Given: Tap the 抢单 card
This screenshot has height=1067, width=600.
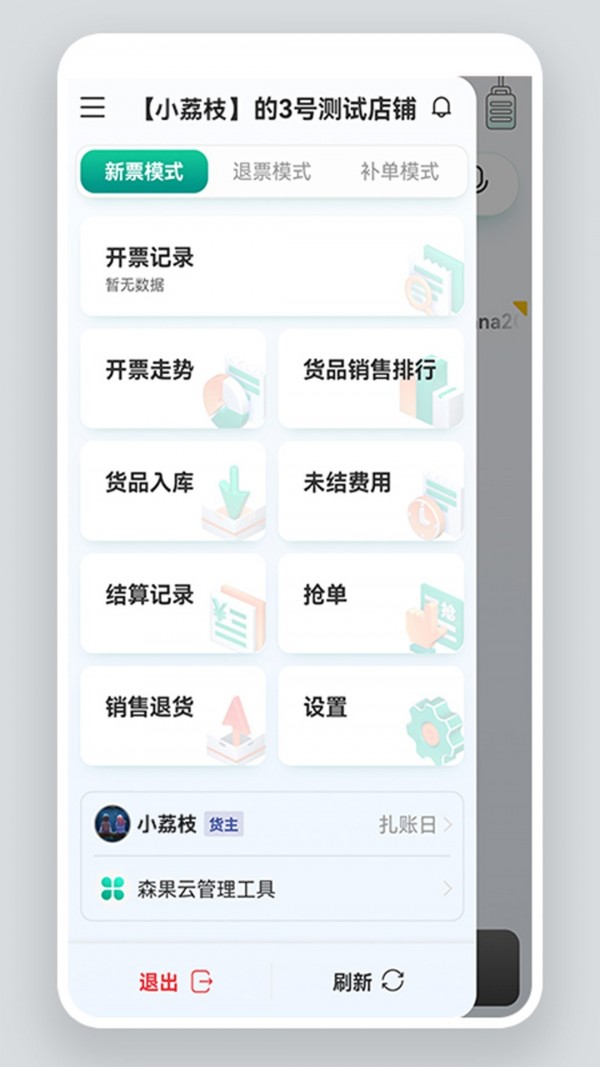Looking at the screenshot, I should pyautogui.click(x=370, y=603).
